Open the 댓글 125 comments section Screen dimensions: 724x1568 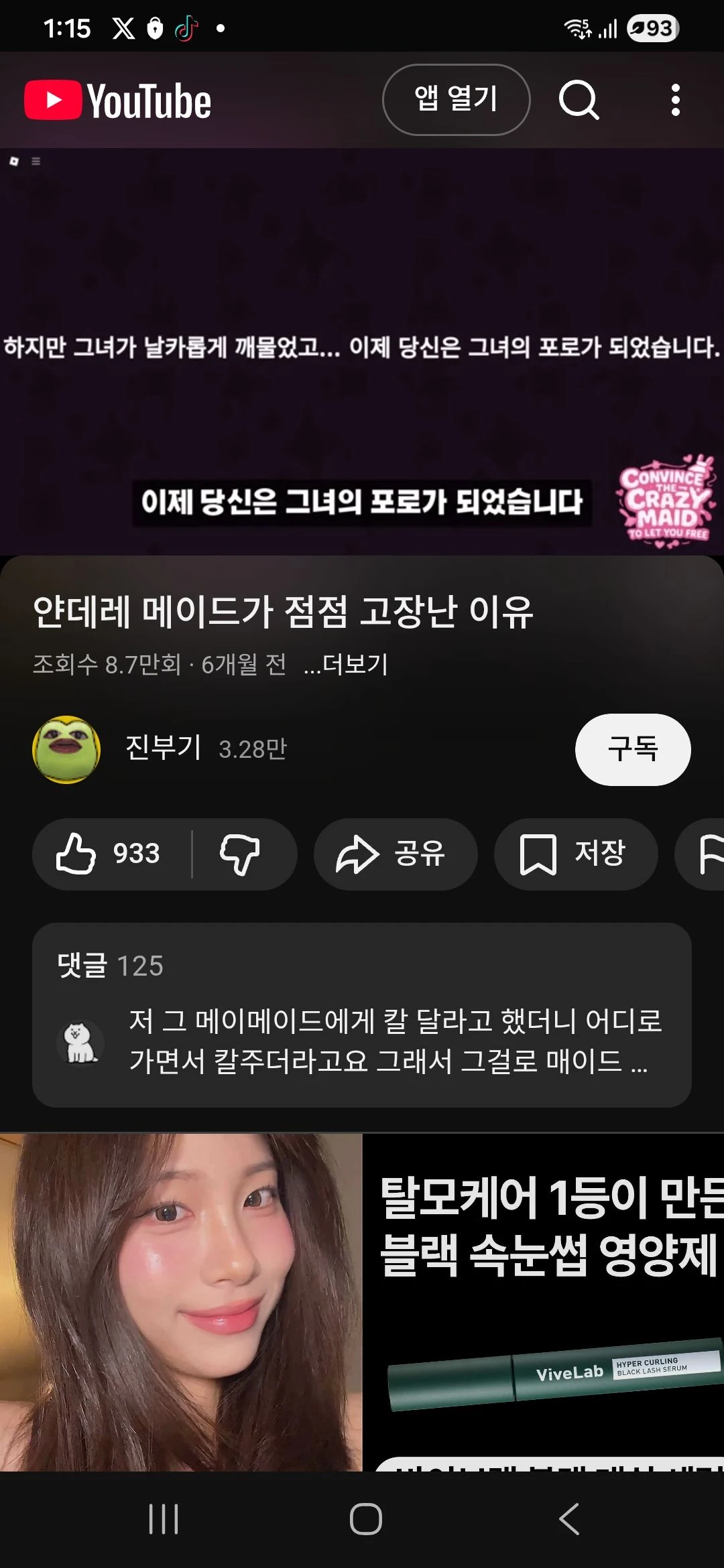point(361,1015)
